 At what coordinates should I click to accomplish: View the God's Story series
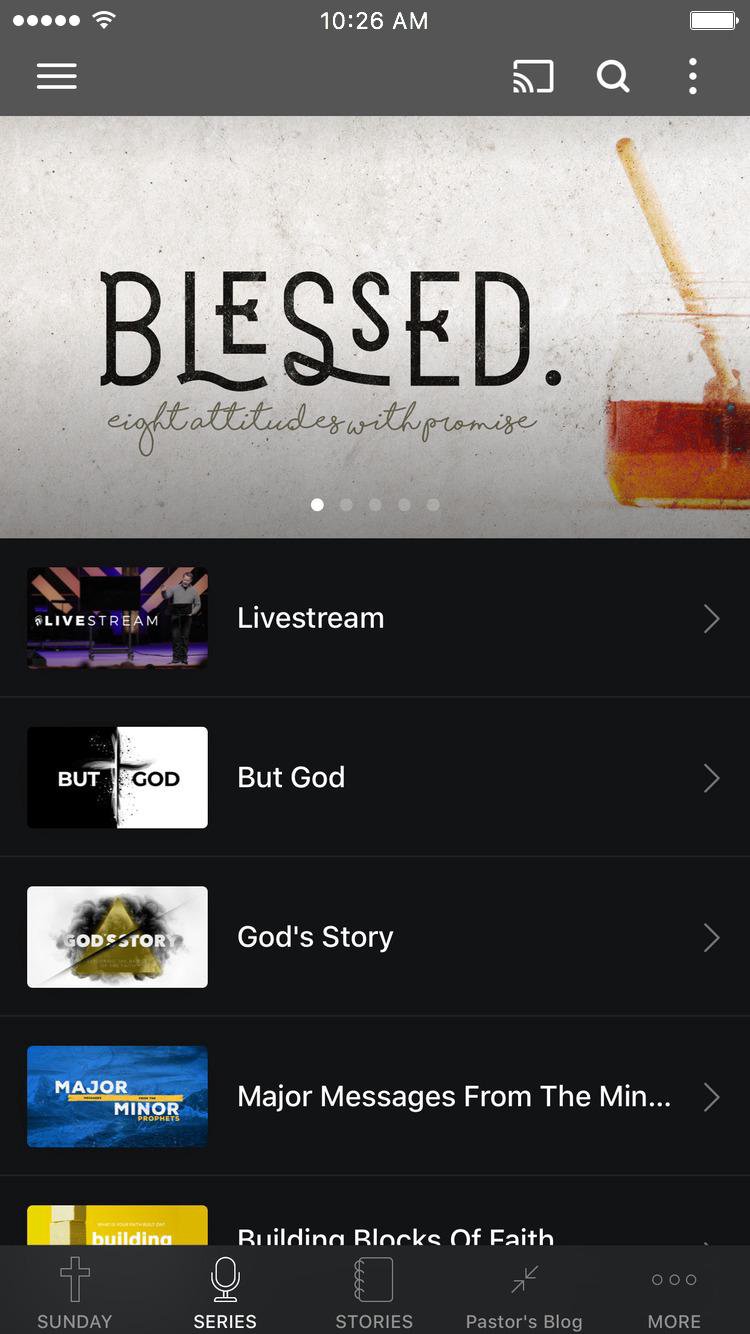pos(375,937)
